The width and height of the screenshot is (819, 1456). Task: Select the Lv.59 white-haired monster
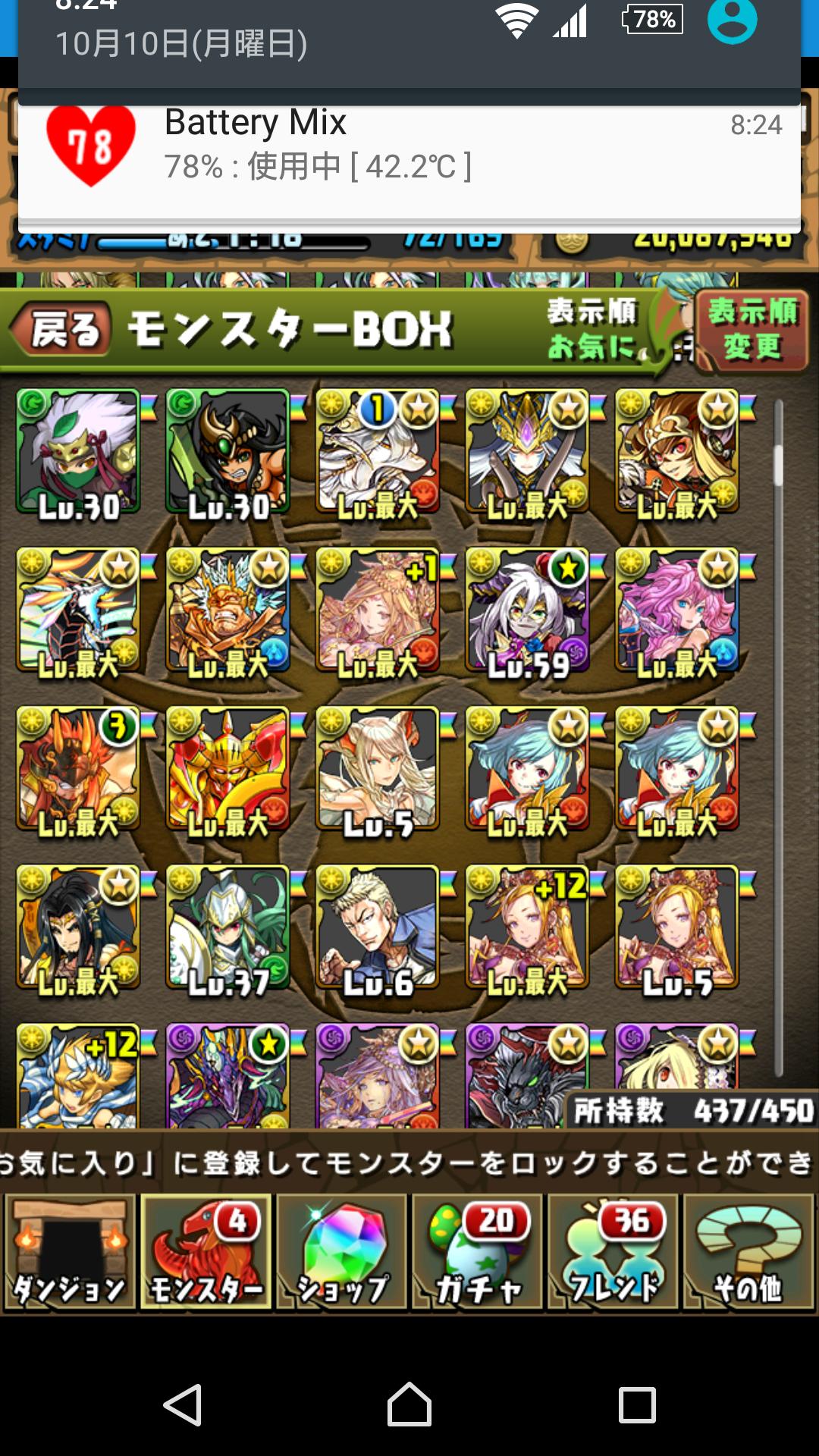pyautogui.click(x=527, y=611)
